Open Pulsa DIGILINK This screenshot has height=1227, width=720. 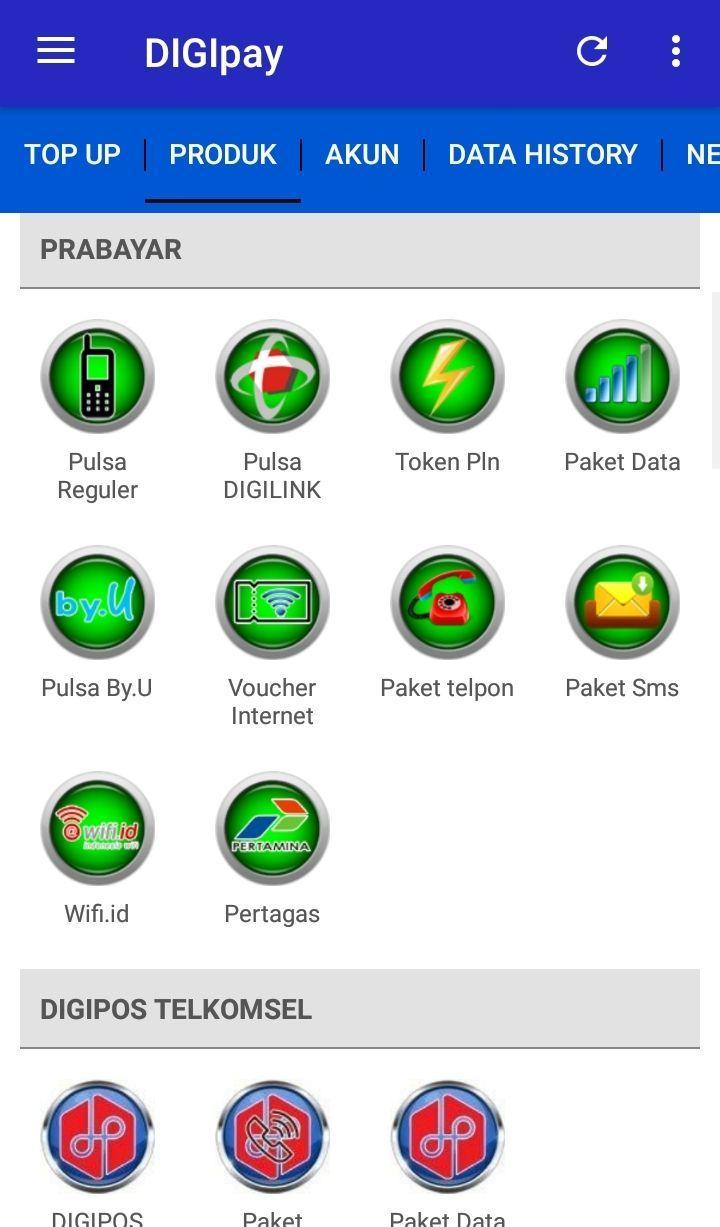(x=272, y=377)
